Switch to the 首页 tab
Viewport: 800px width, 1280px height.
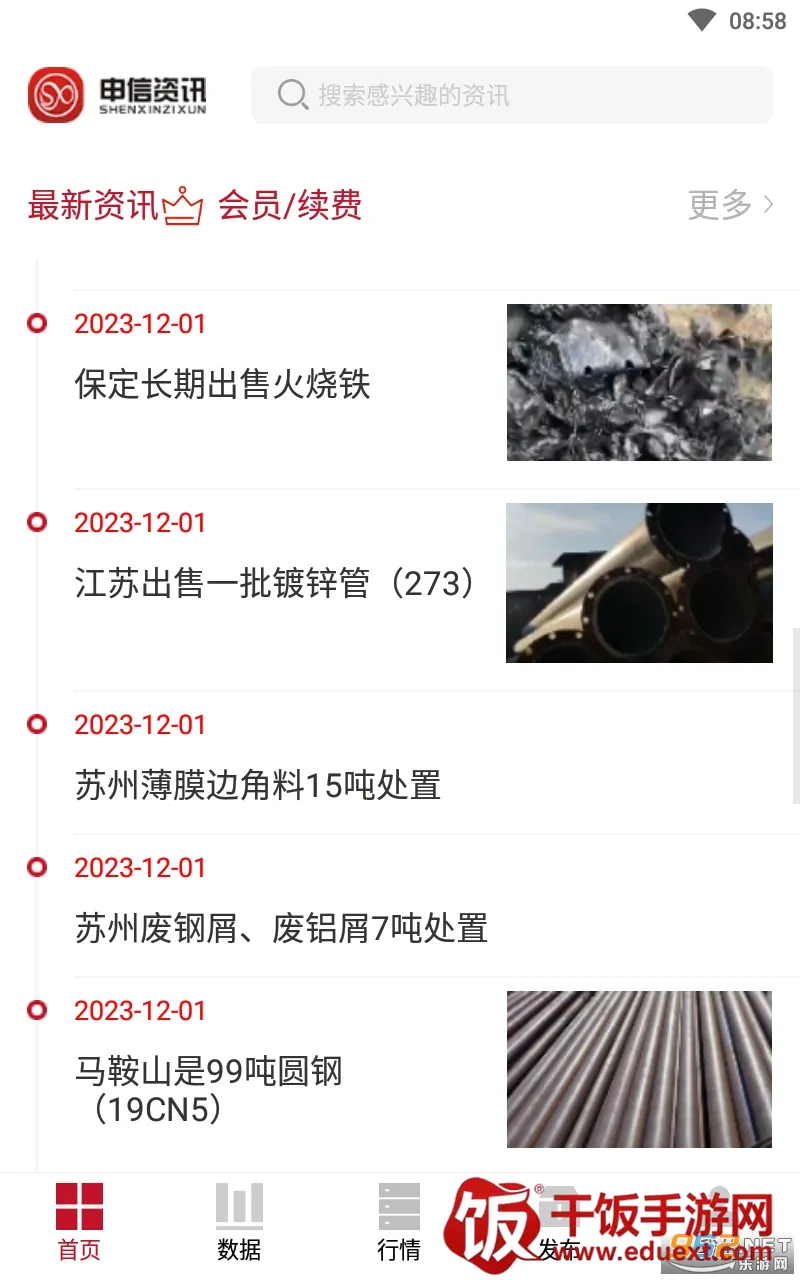pos(80,1222)
